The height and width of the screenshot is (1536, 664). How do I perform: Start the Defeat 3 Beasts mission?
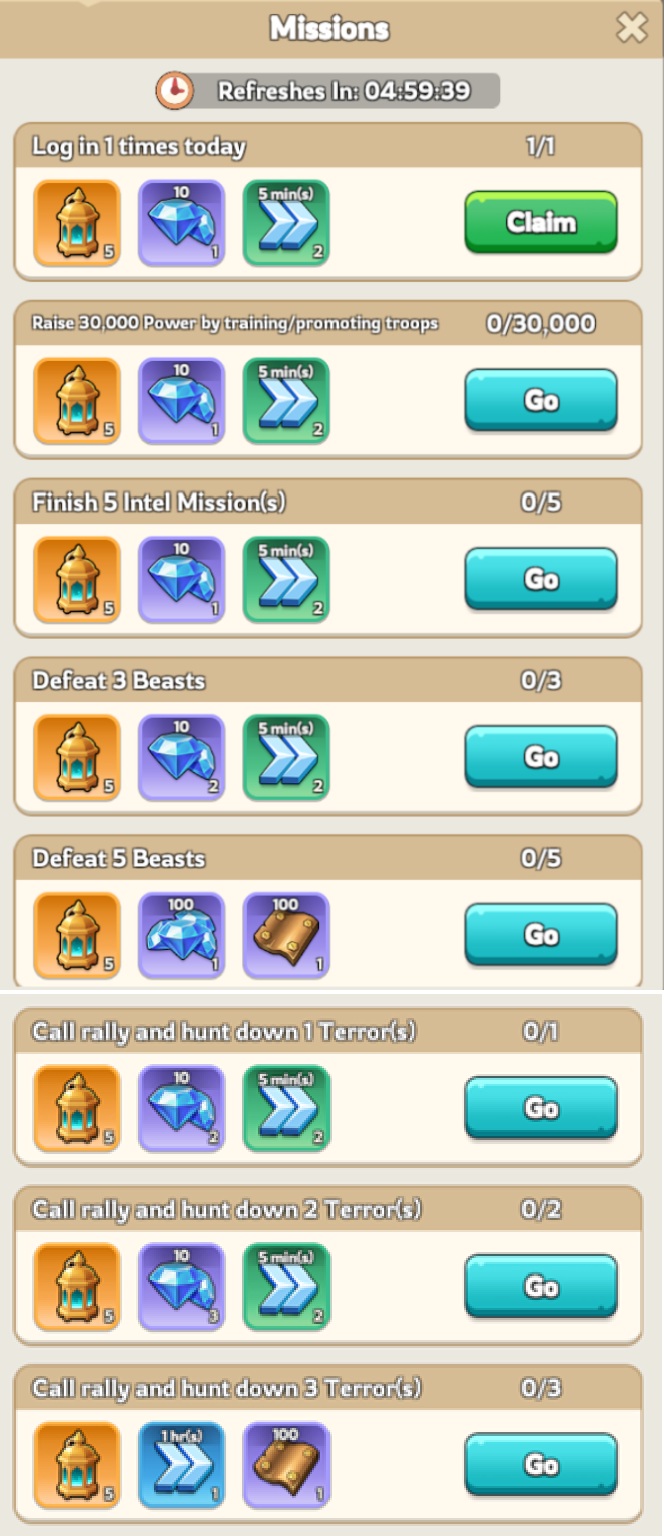pyautogui.click(x=540, y=757)
